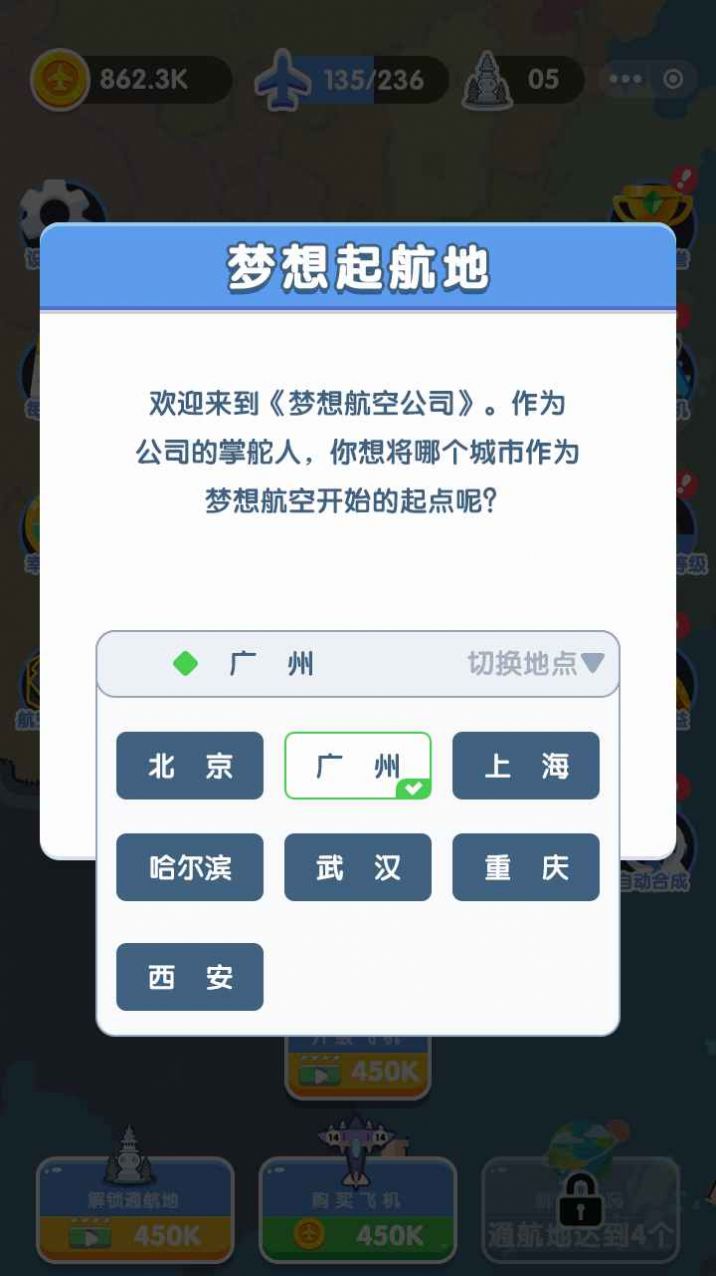Select 哈尔滨 from the city list
716x1276 pixels.
tap(190, 867)
